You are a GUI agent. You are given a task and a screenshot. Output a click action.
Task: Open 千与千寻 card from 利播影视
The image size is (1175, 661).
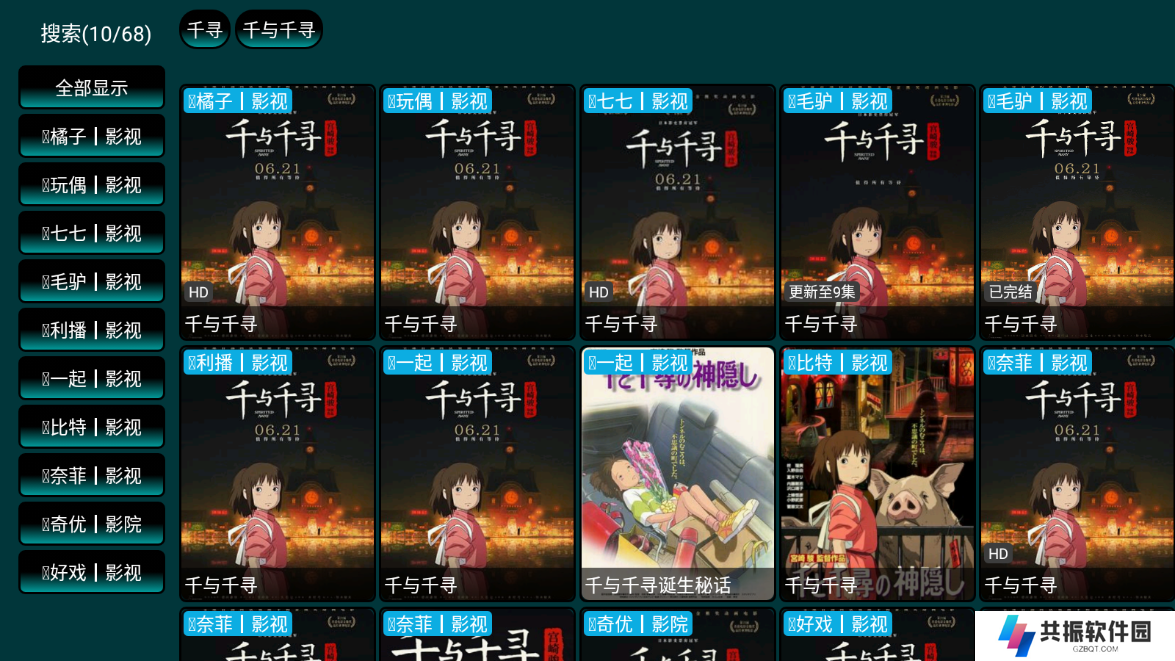pos(277,473)
